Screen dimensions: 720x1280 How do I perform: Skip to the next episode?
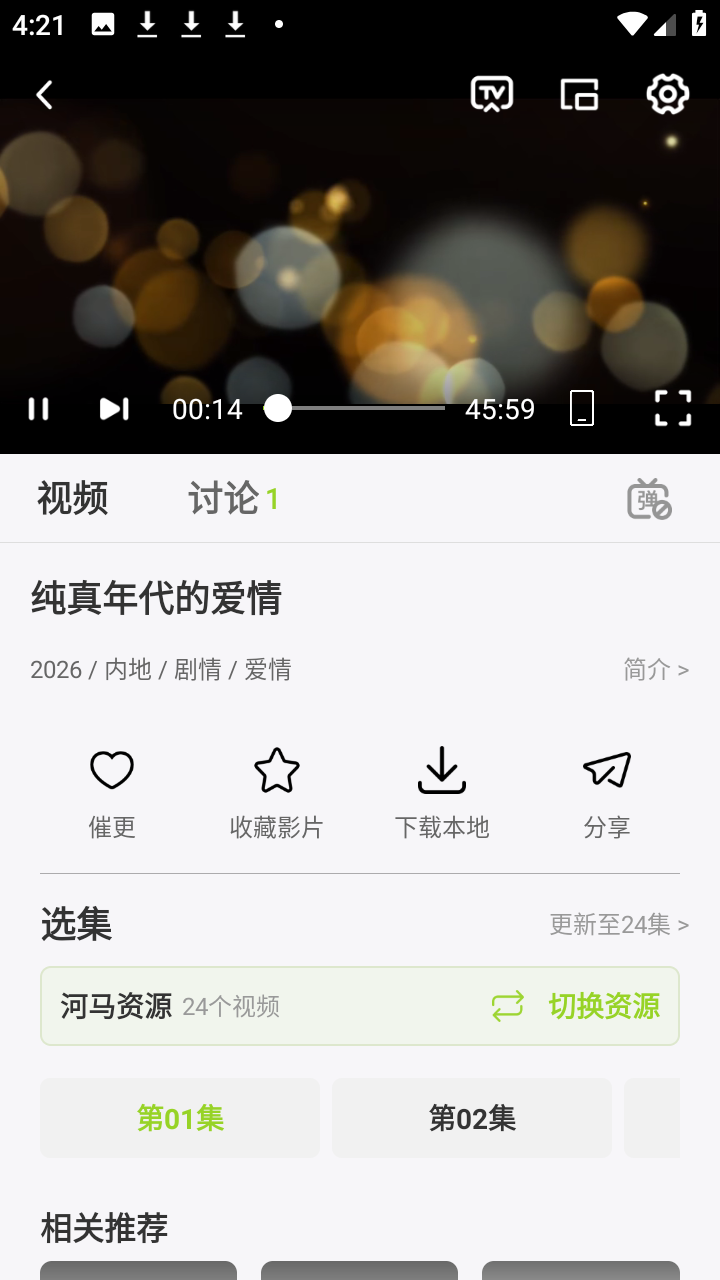114,409
